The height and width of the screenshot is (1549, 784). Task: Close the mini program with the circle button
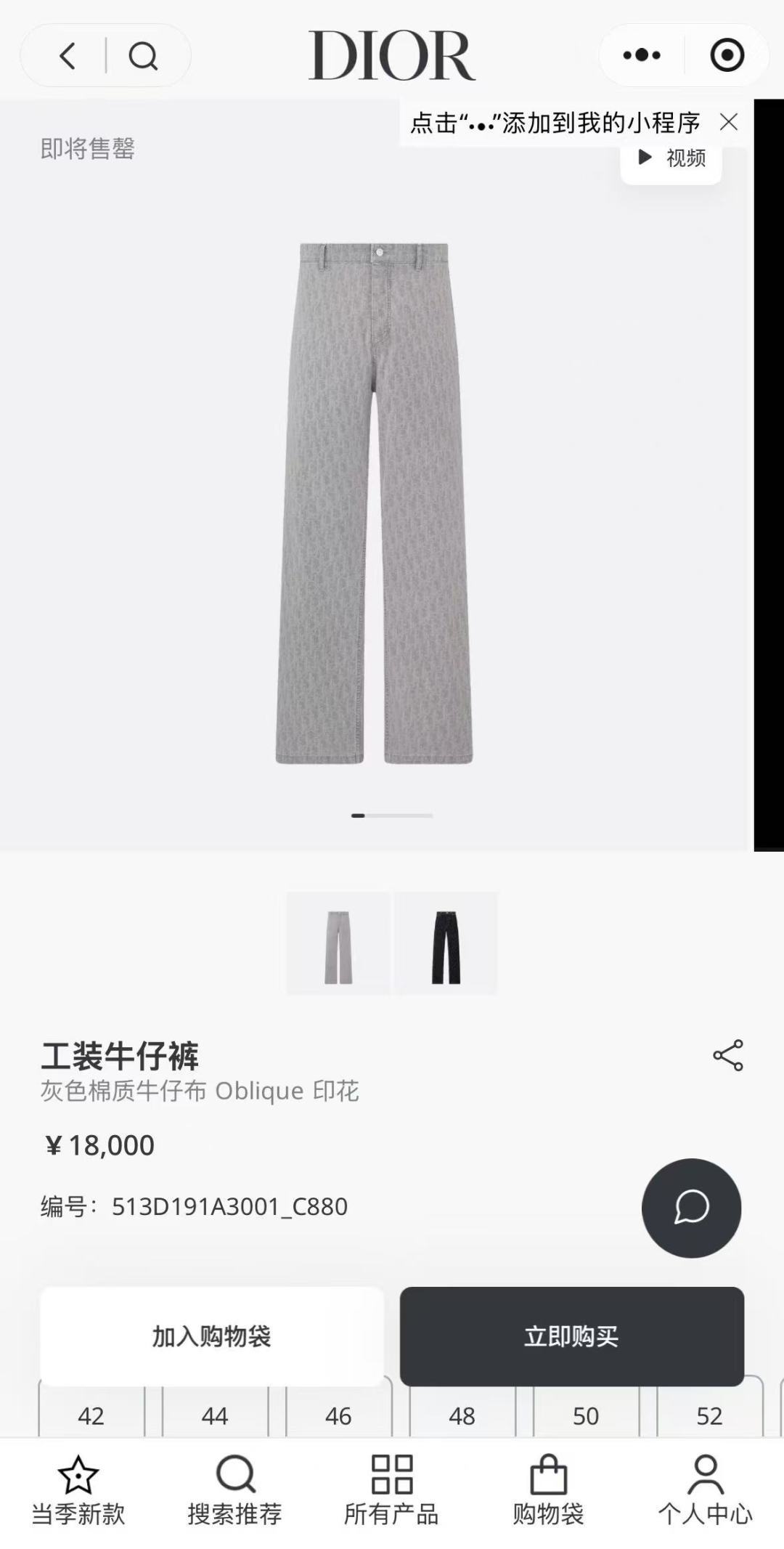pos(727,55)
